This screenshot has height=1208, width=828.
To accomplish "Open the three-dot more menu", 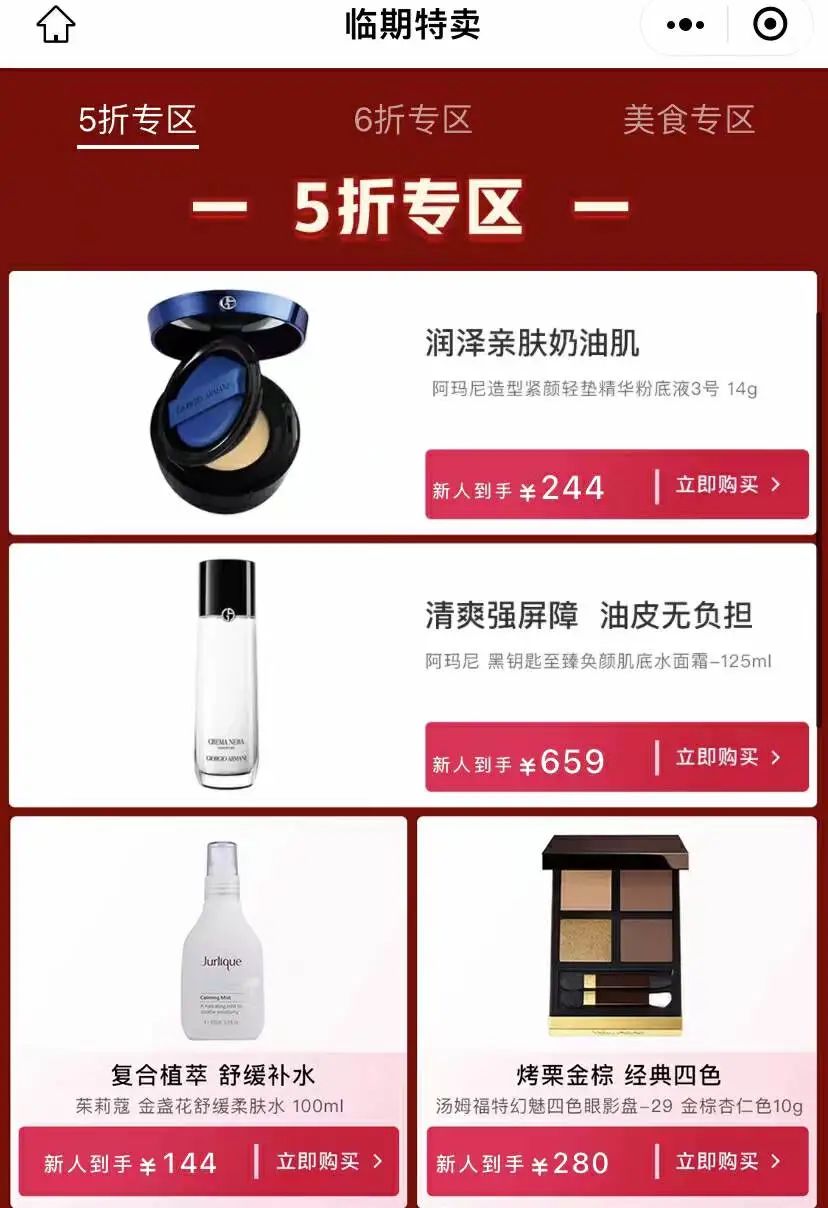I will (685, 26).
